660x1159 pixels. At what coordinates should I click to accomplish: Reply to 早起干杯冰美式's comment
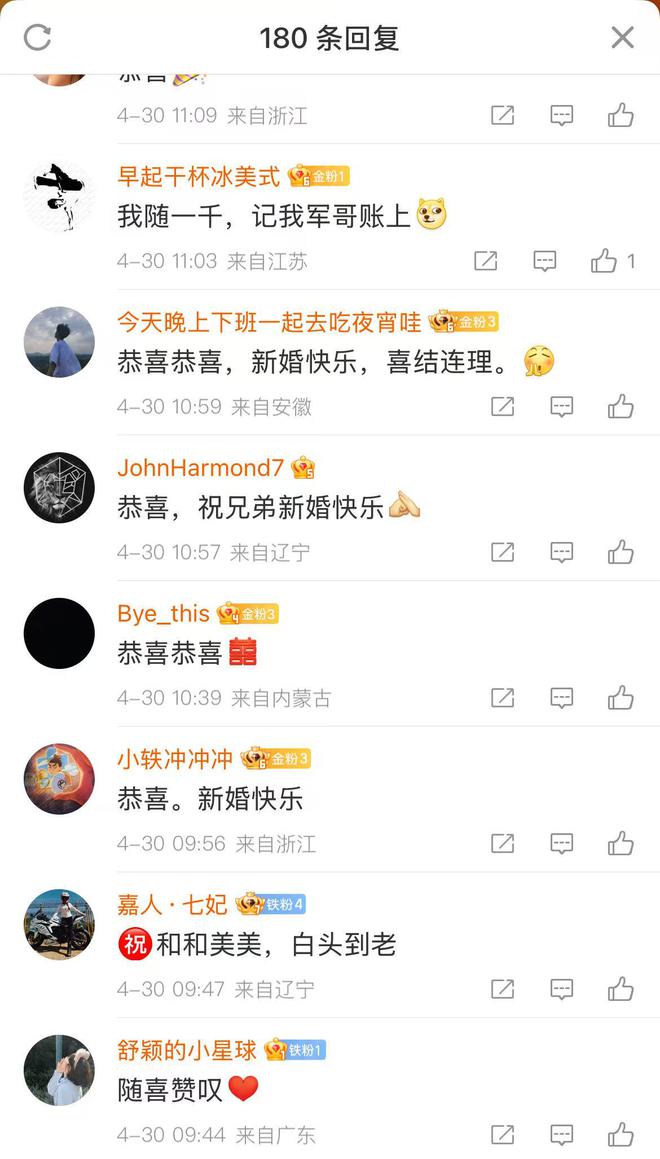[x=544, y=261]
